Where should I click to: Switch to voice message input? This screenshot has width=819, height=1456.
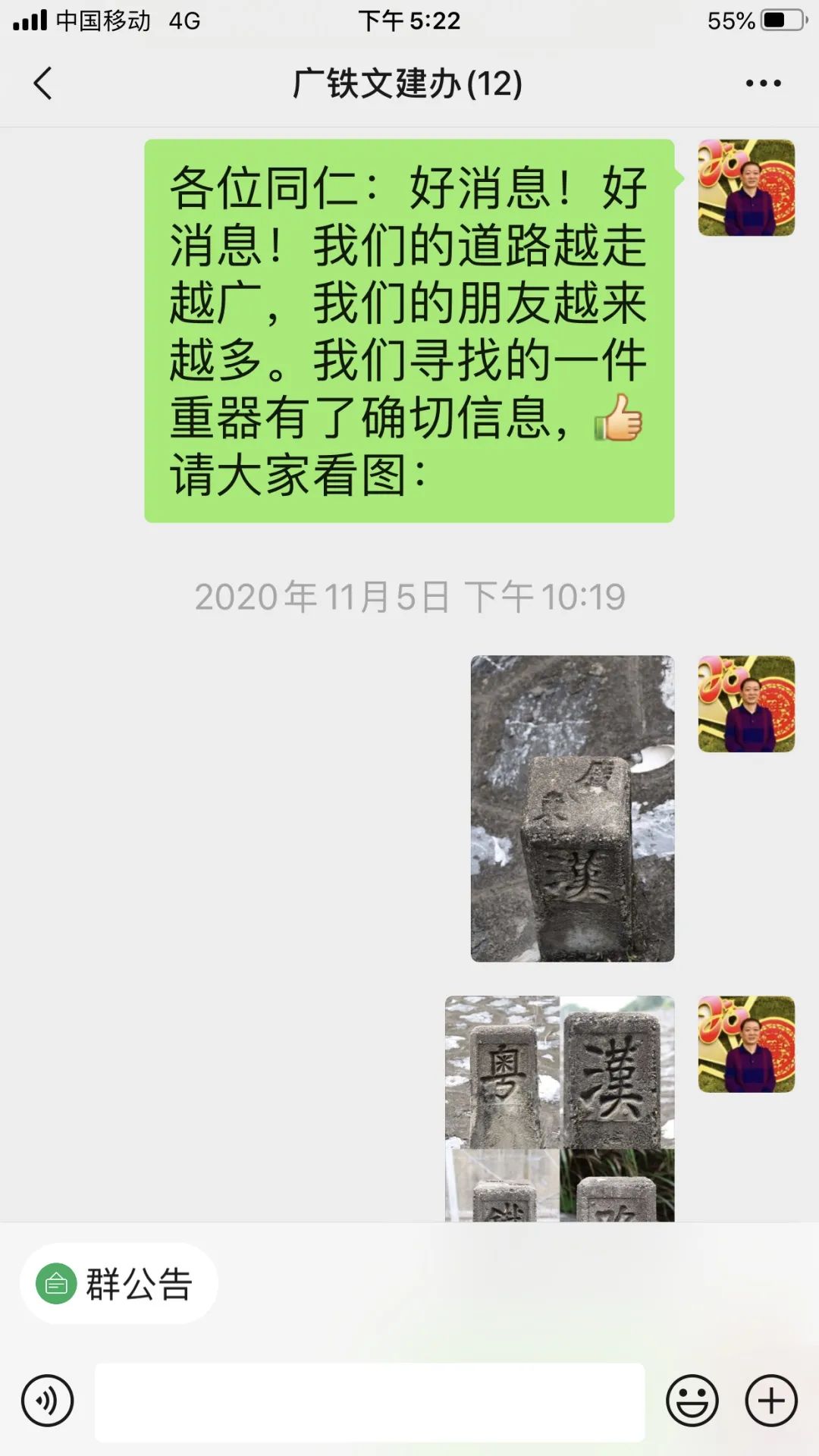(x=47, y=1401)
